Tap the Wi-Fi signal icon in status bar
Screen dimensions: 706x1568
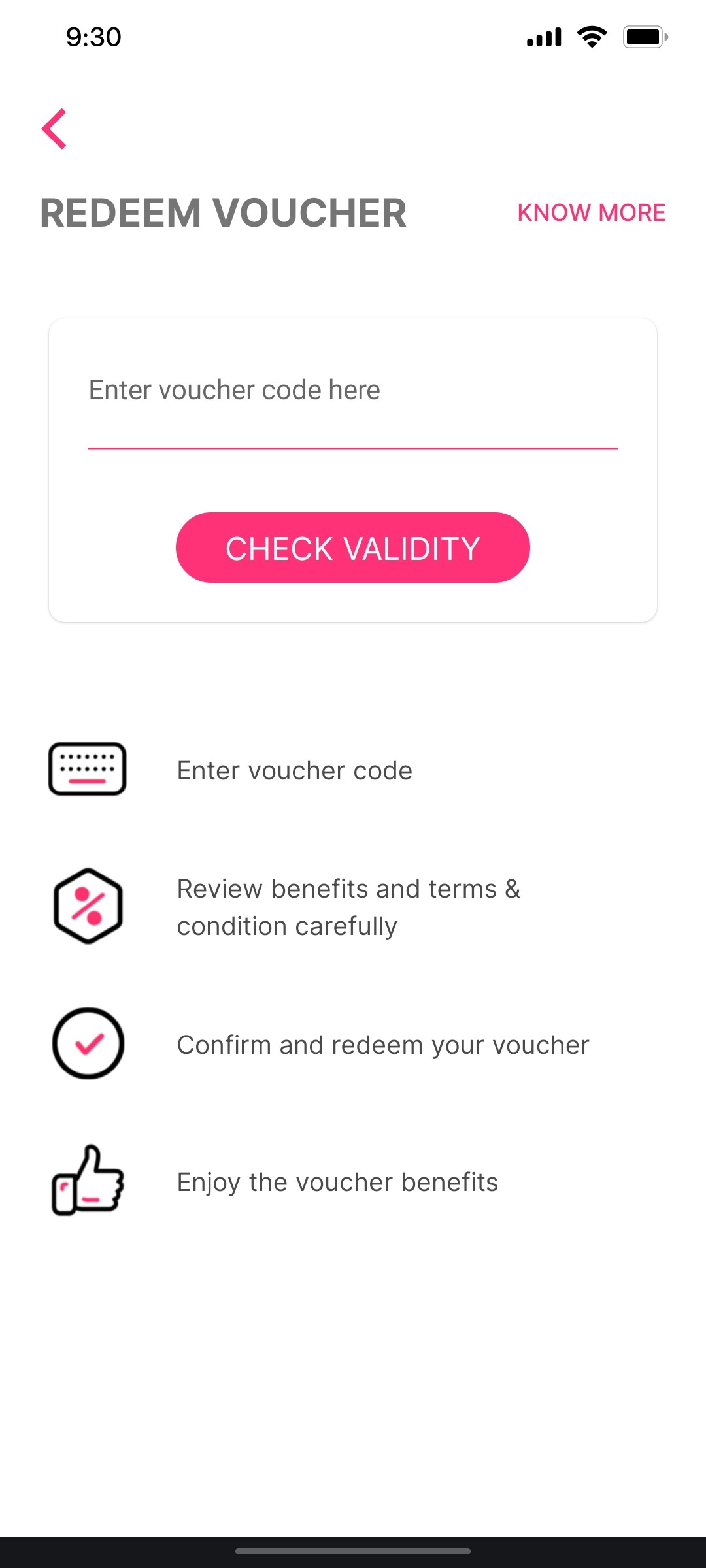tap(592, 37)
